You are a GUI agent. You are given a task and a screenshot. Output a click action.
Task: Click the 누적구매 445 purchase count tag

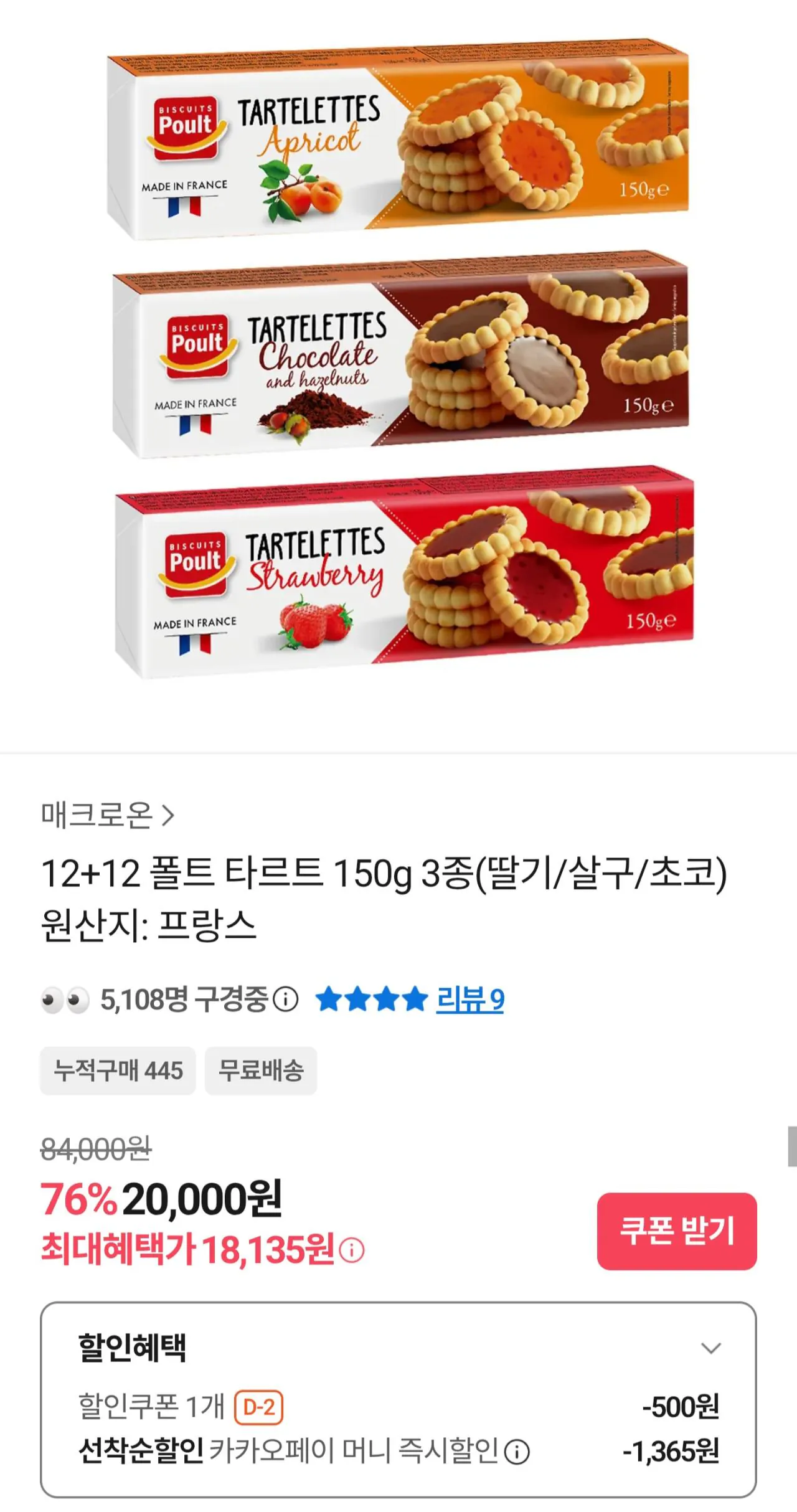click(117, 1071)
